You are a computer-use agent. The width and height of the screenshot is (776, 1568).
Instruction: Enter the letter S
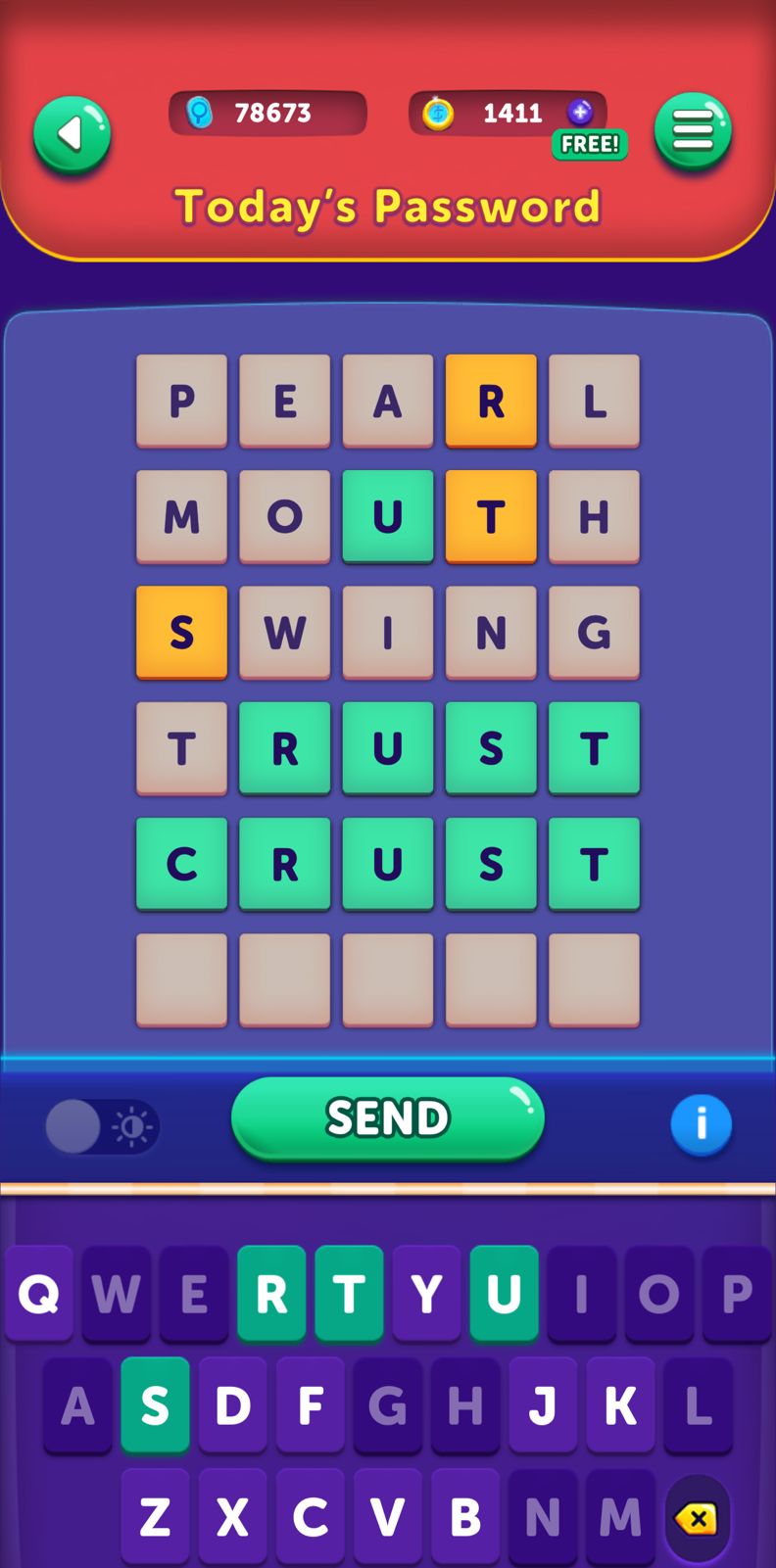pos(155,1405)
